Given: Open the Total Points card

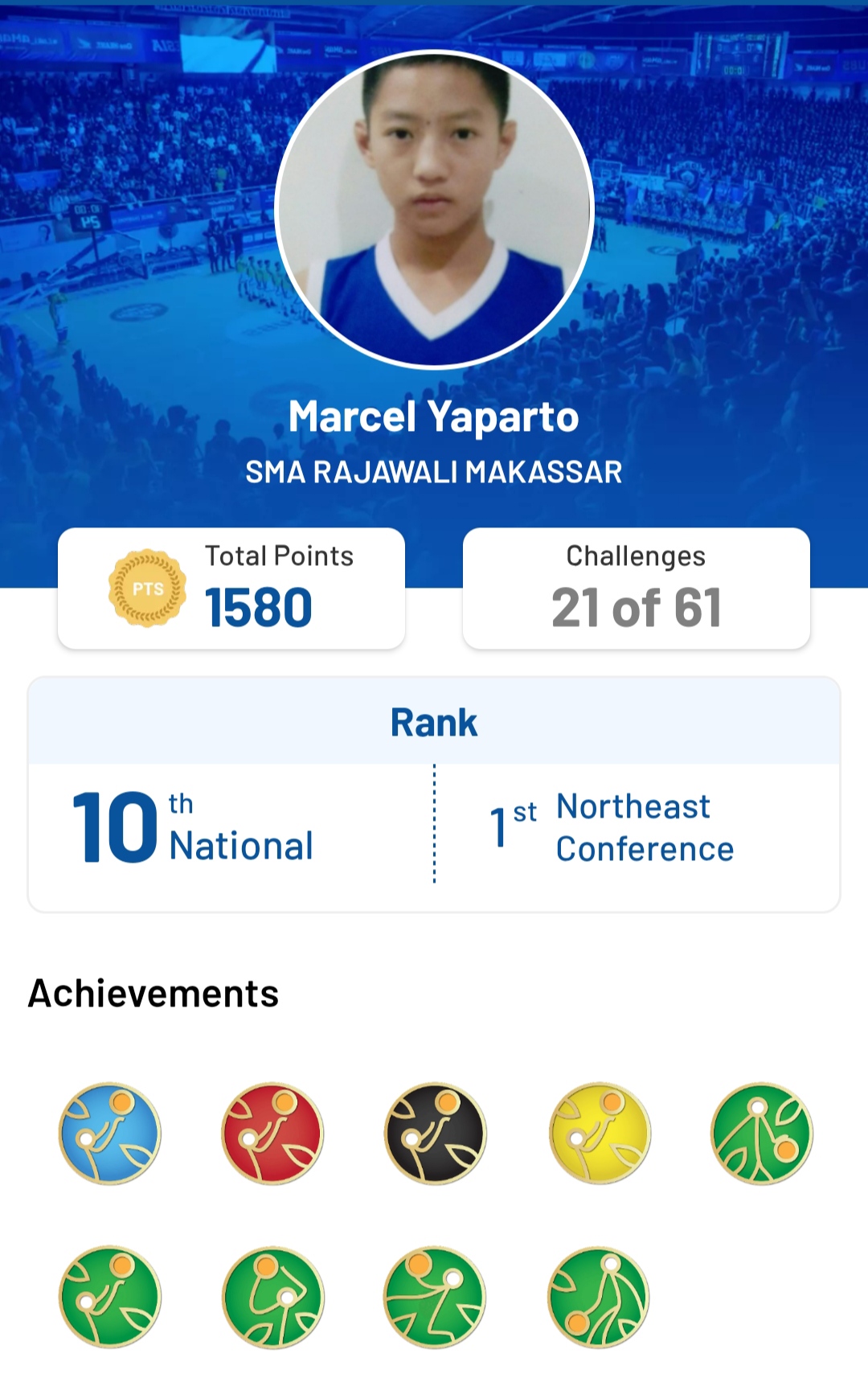Looking at the screenshot, I should [x=231, y=588].
